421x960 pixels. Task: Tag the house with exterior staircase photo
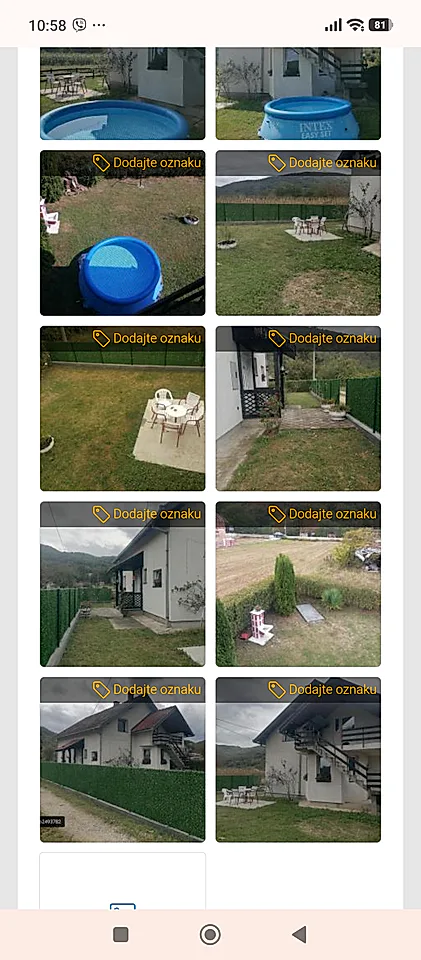point(322,690)
